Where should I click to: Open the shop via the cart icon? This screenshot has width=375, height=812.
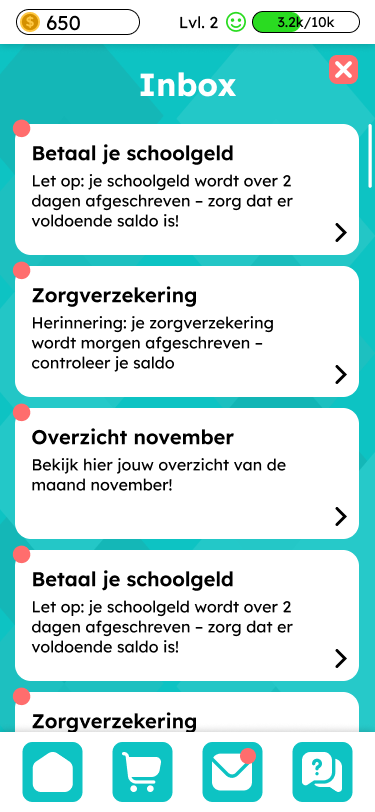142,772
